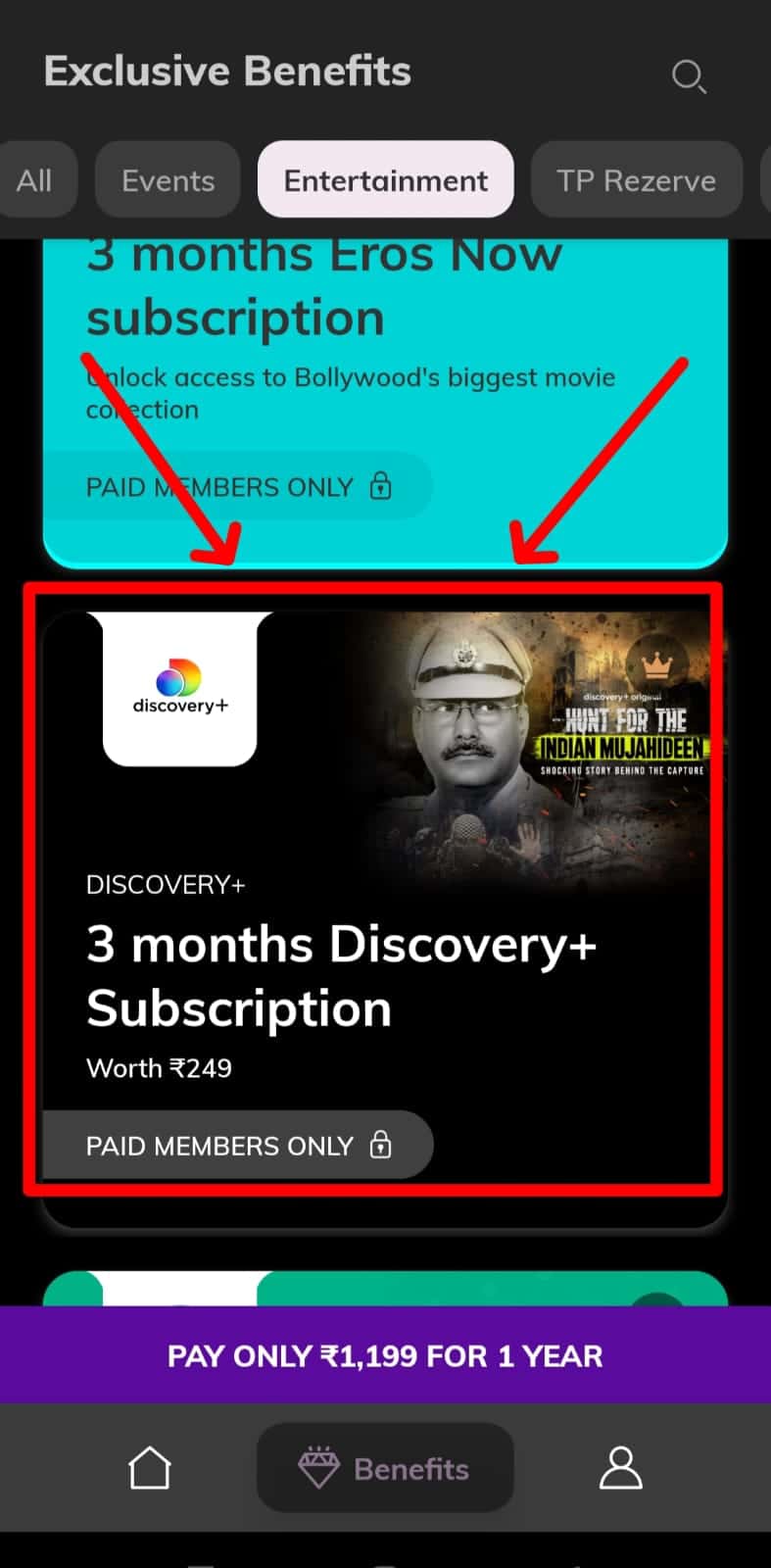Open the Benefits tab
771x1568 pixels.
click(x=385, y=1468)
